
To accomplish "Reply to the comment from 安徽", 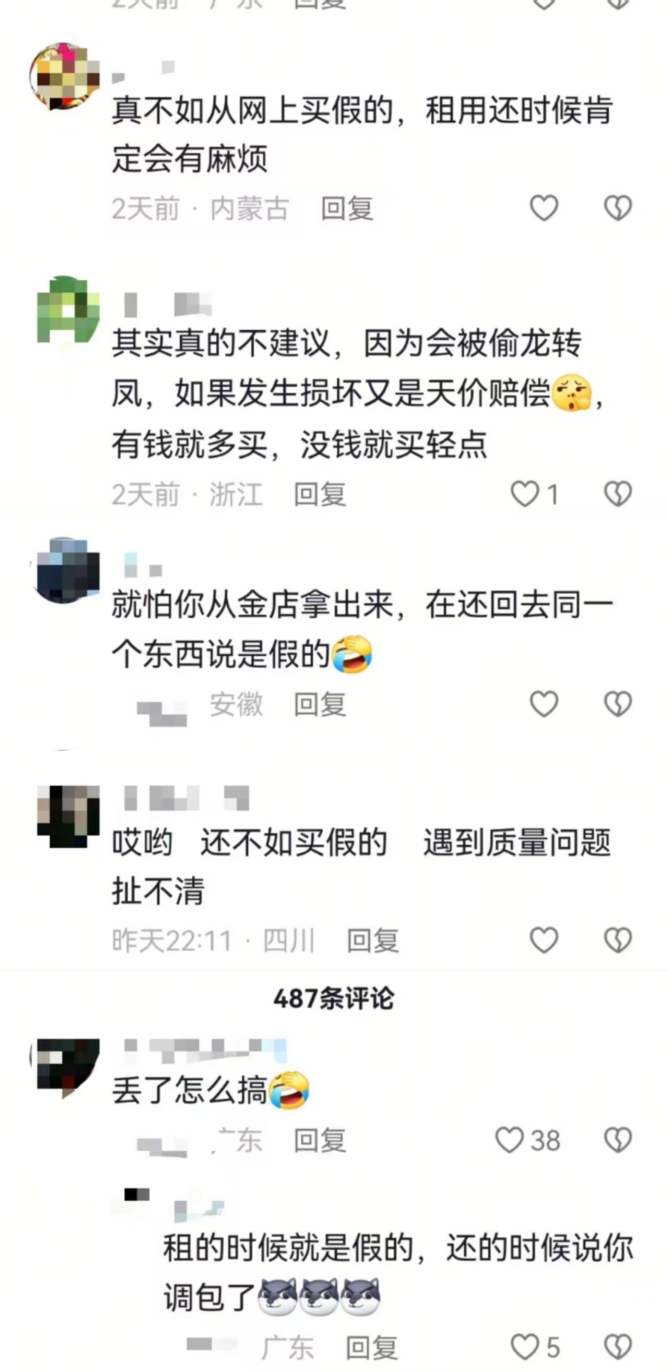I will coord(320,704).
